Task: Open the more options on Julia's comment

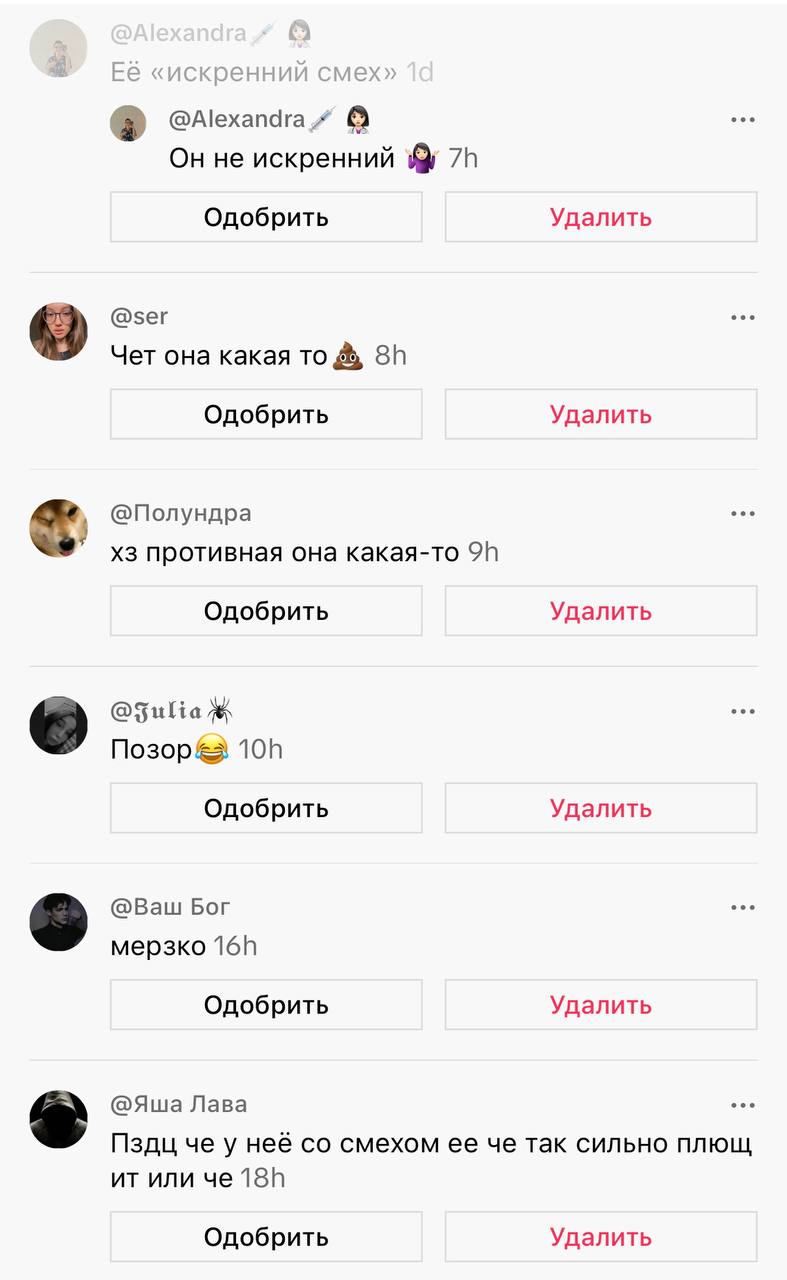Action: (x=742, y=711)
